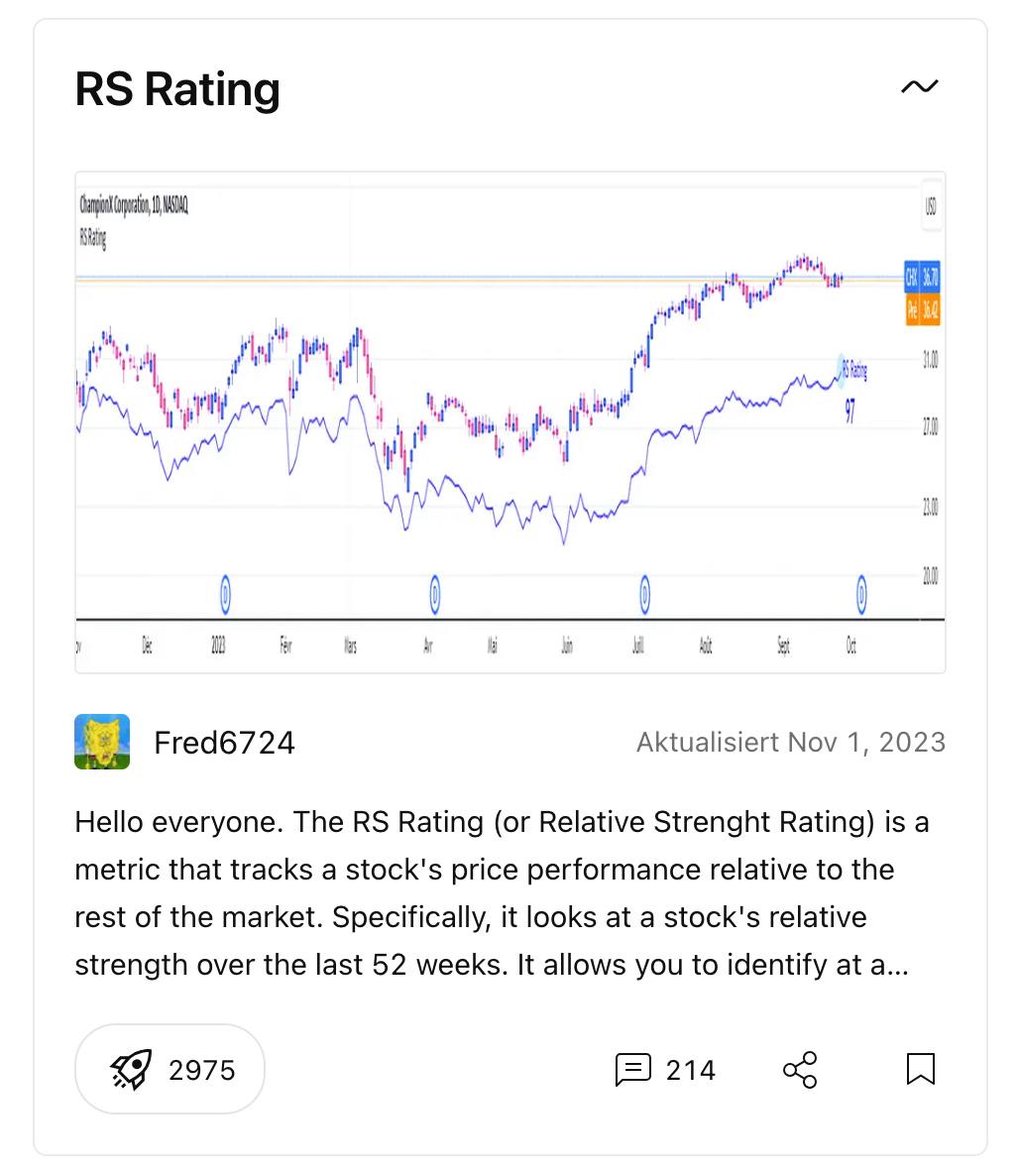Open the RS Rating title link
This screenshot has width=1019, height=1176.
point(177,89)
